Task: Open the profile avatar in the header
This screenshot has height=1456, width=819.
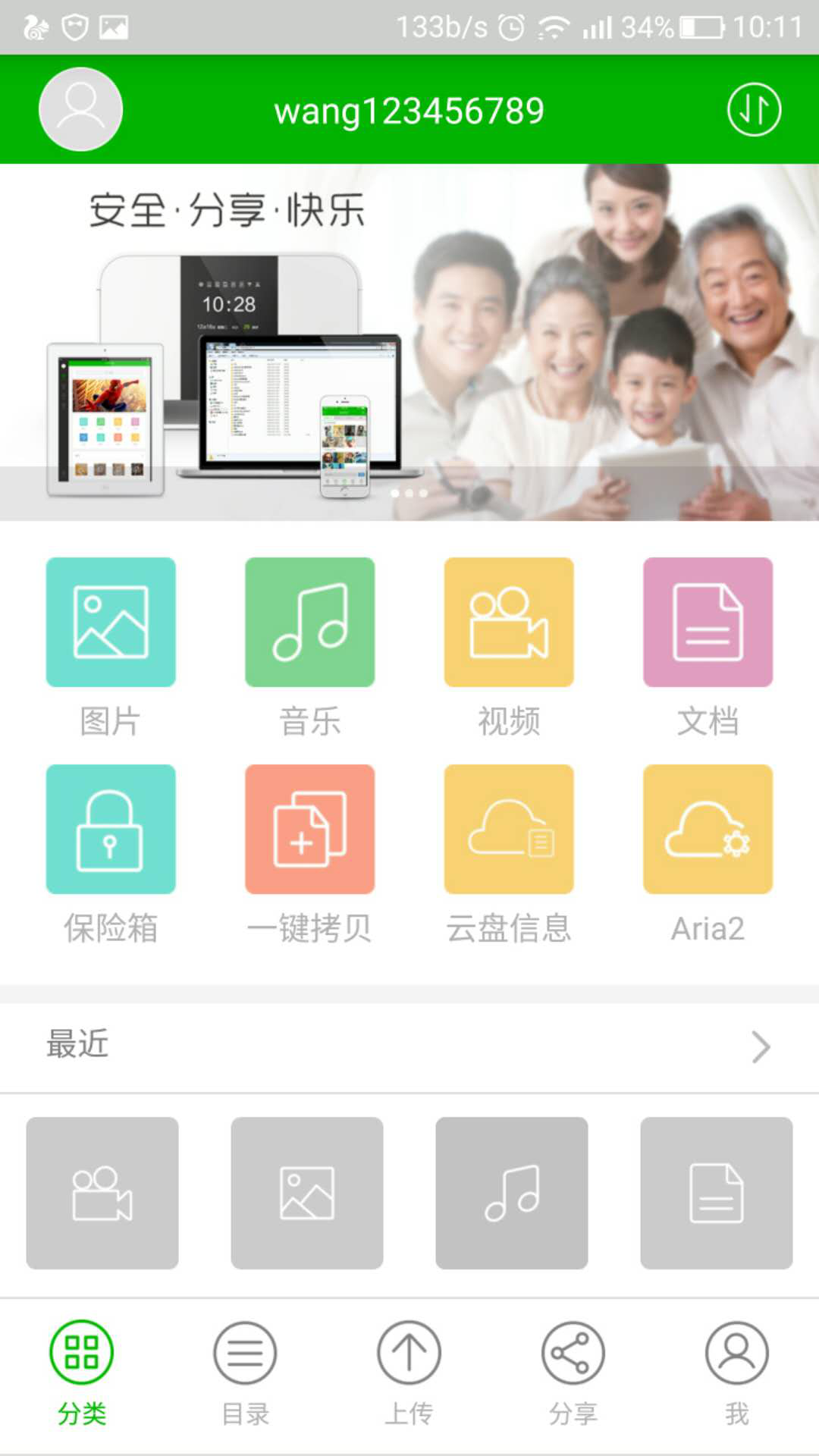Action: coord(80,109)
